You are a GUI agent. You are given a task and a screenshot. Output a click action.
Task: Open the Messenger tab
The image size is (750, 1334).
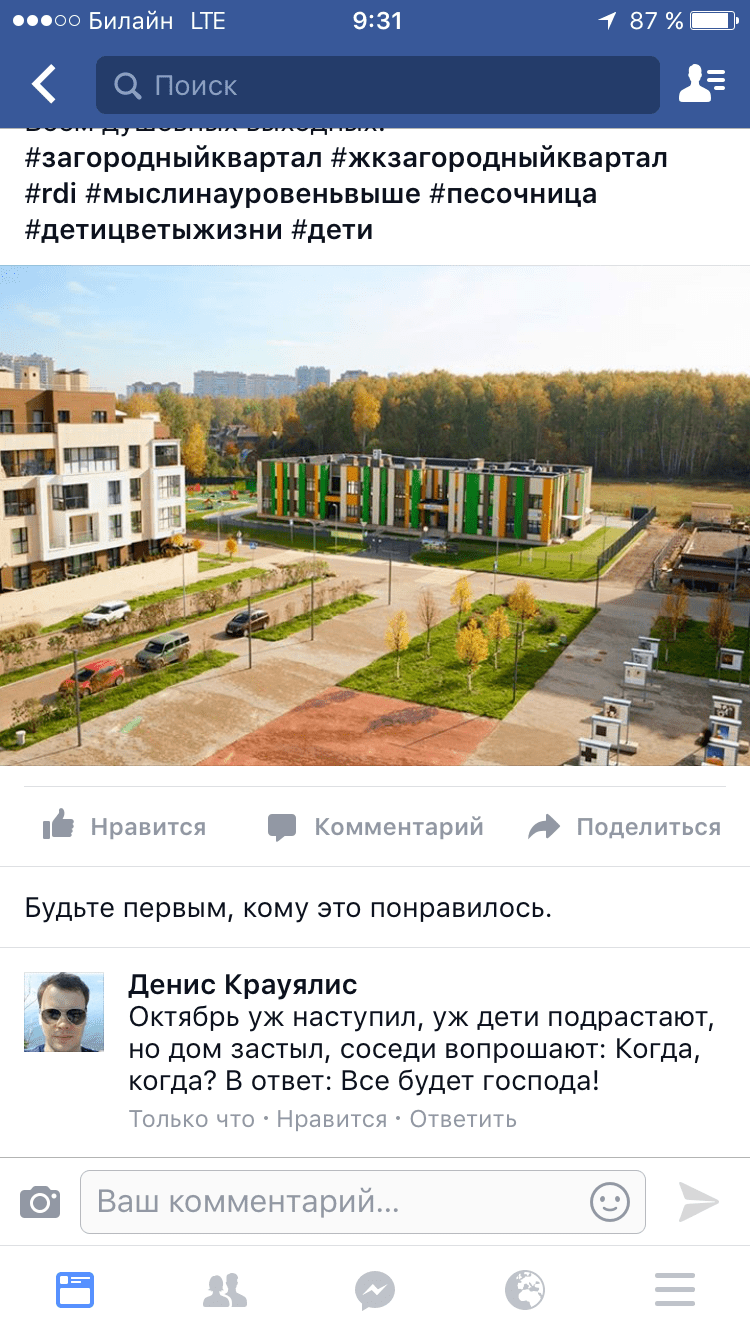(x=375, y=1290)
